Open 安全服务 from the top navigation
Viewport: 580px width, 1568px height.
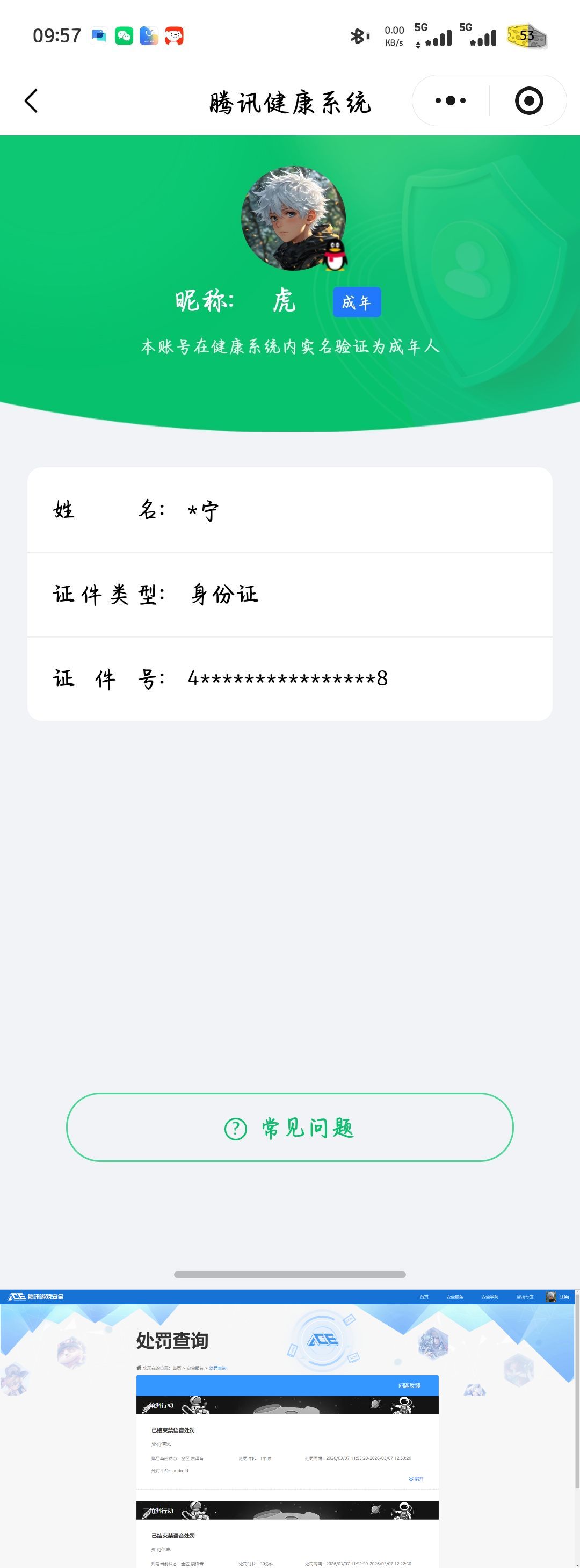456,1297
